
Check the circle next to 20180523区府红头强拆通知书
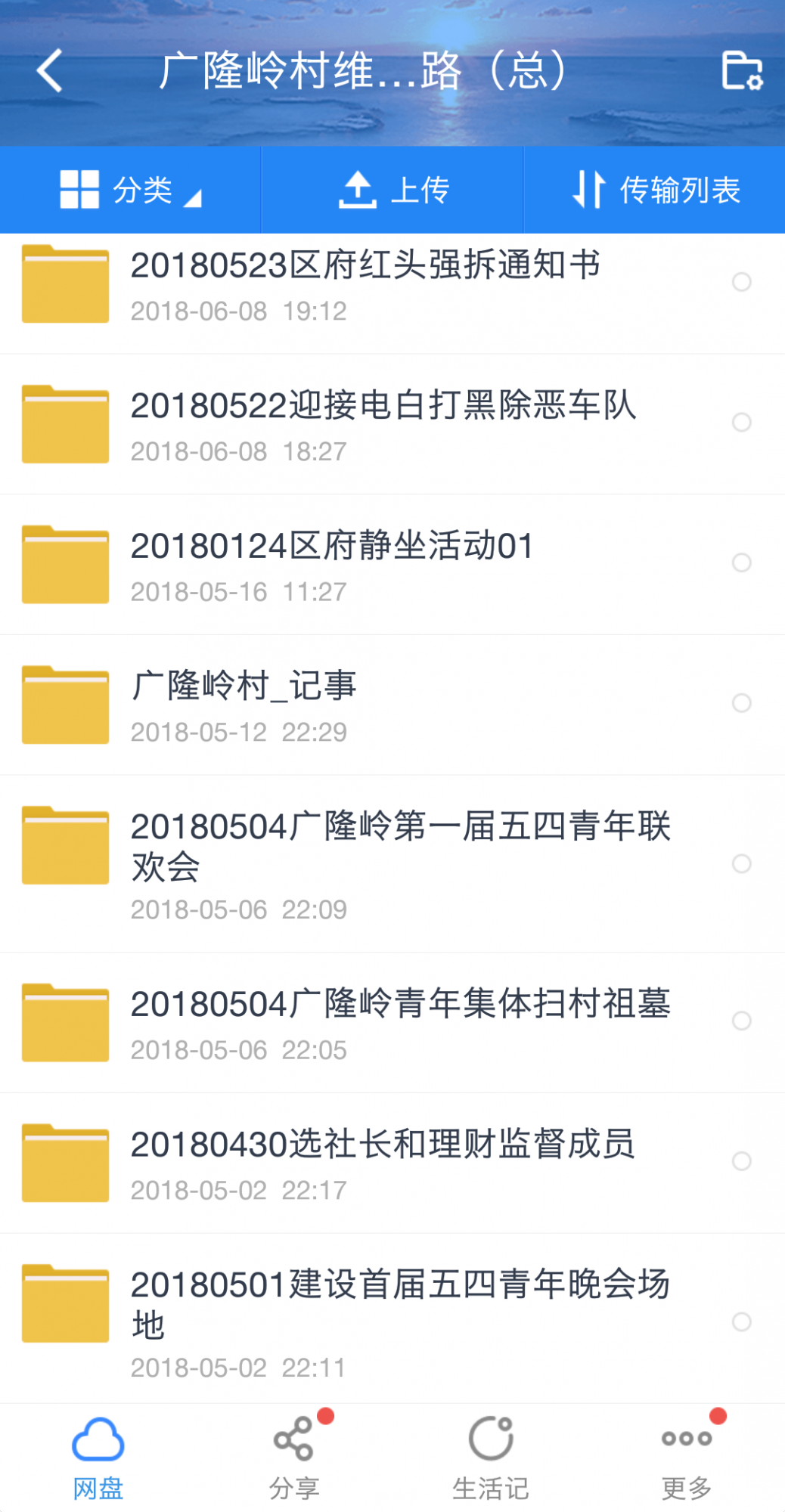tap(742, 283)
